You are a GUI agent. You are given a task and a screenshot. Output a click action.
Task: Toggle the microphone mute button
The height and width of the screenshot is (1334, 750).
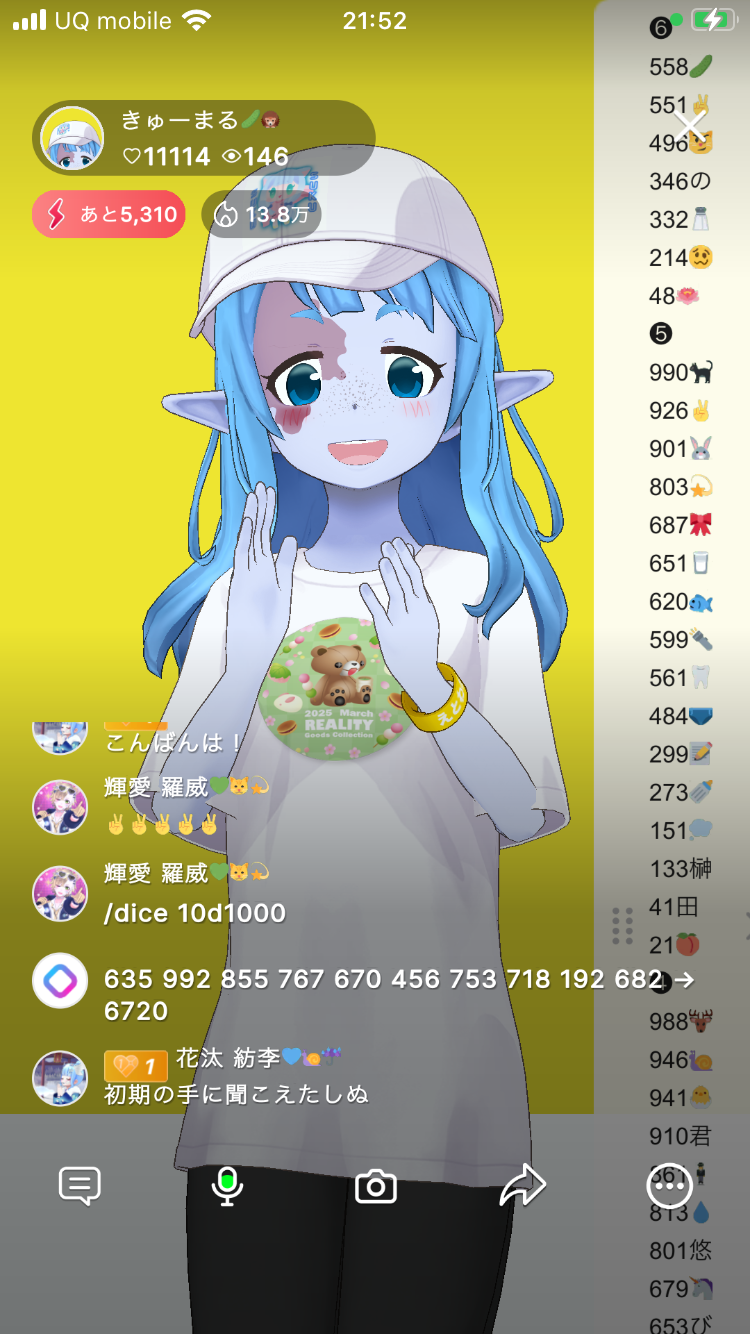tap(227, 1186)
